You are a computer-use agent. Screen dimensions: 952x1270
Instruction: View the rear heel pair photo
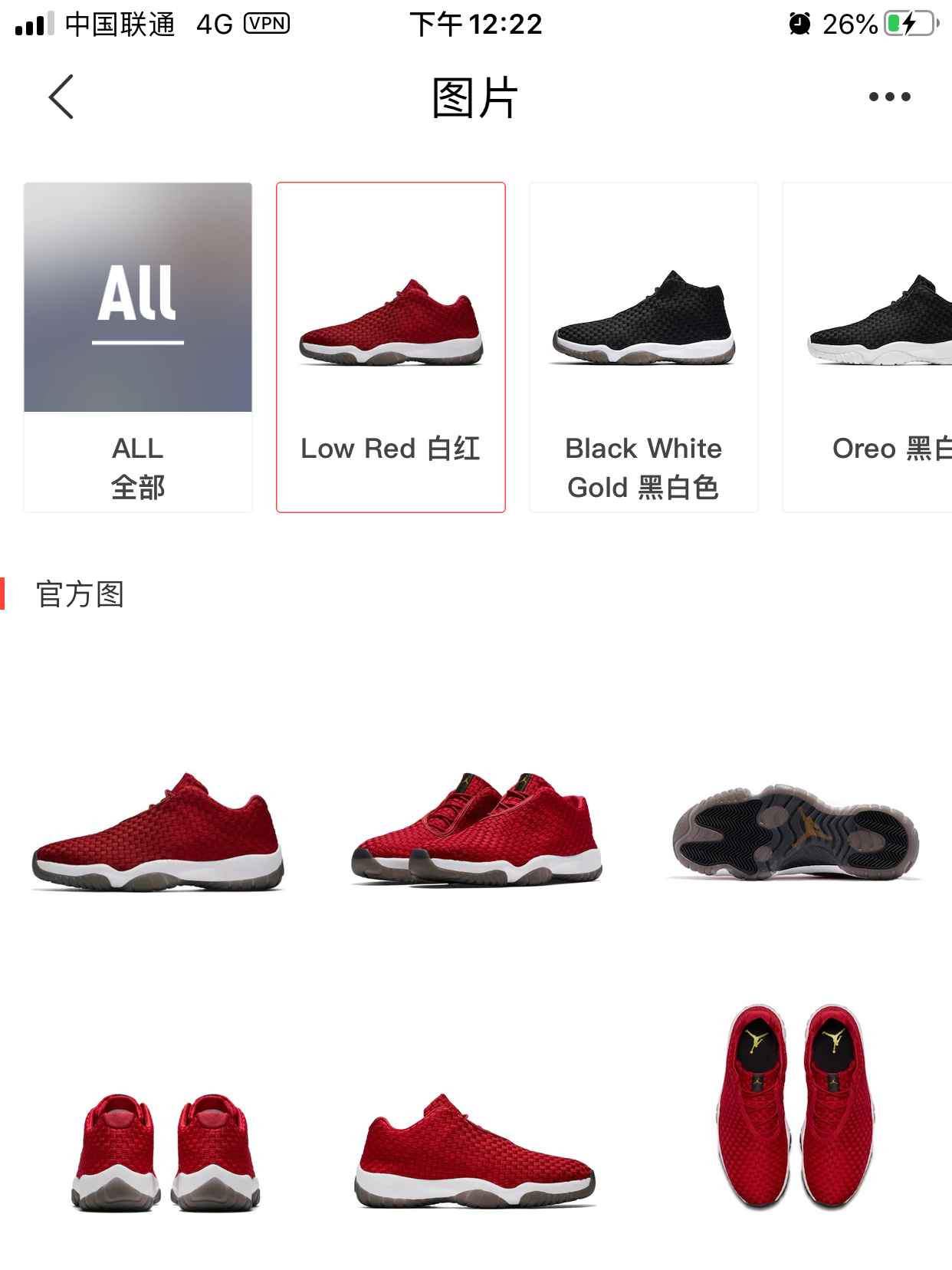[166, 1152]
